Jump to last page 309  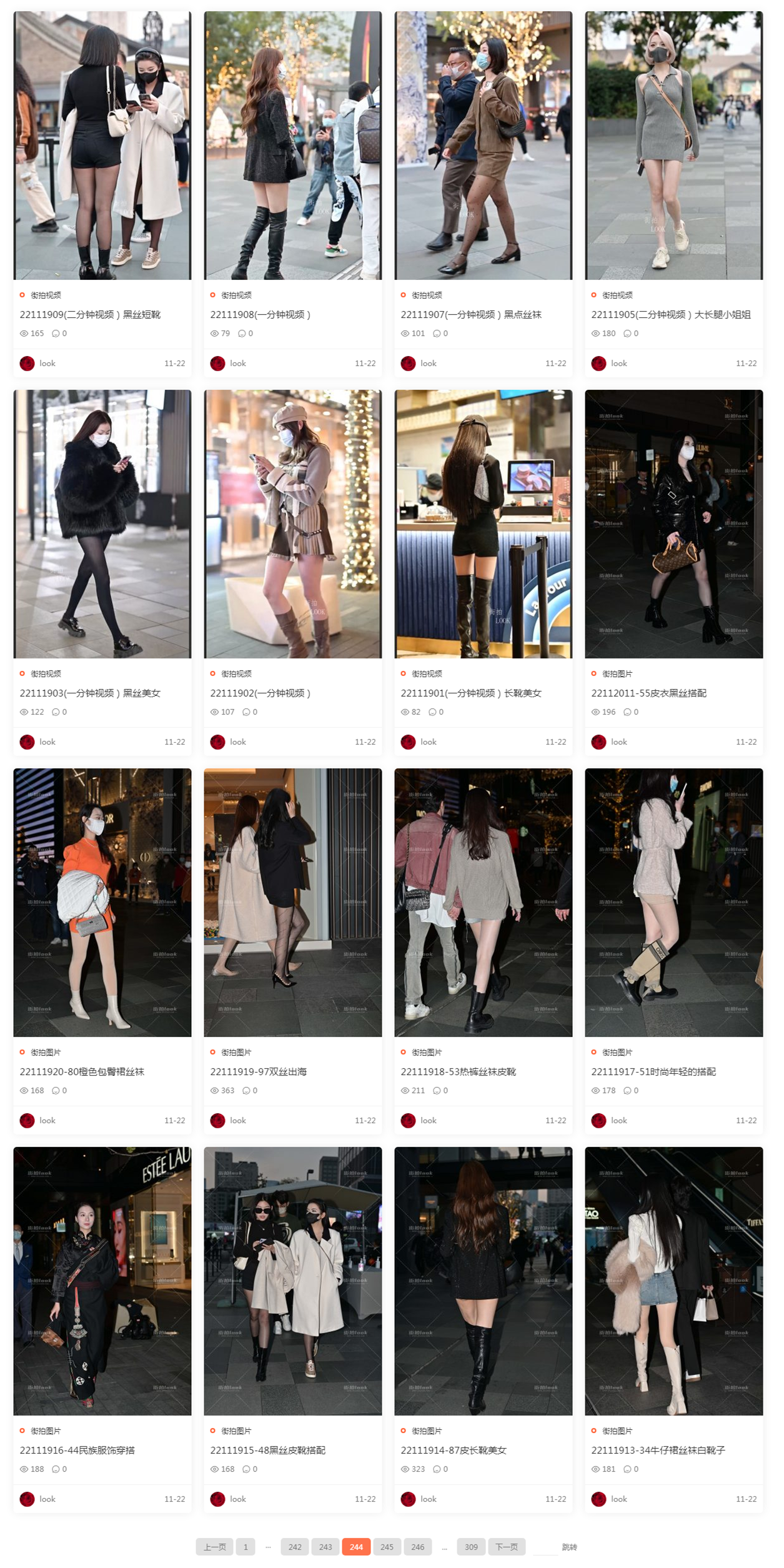[x=471, y=1547]
